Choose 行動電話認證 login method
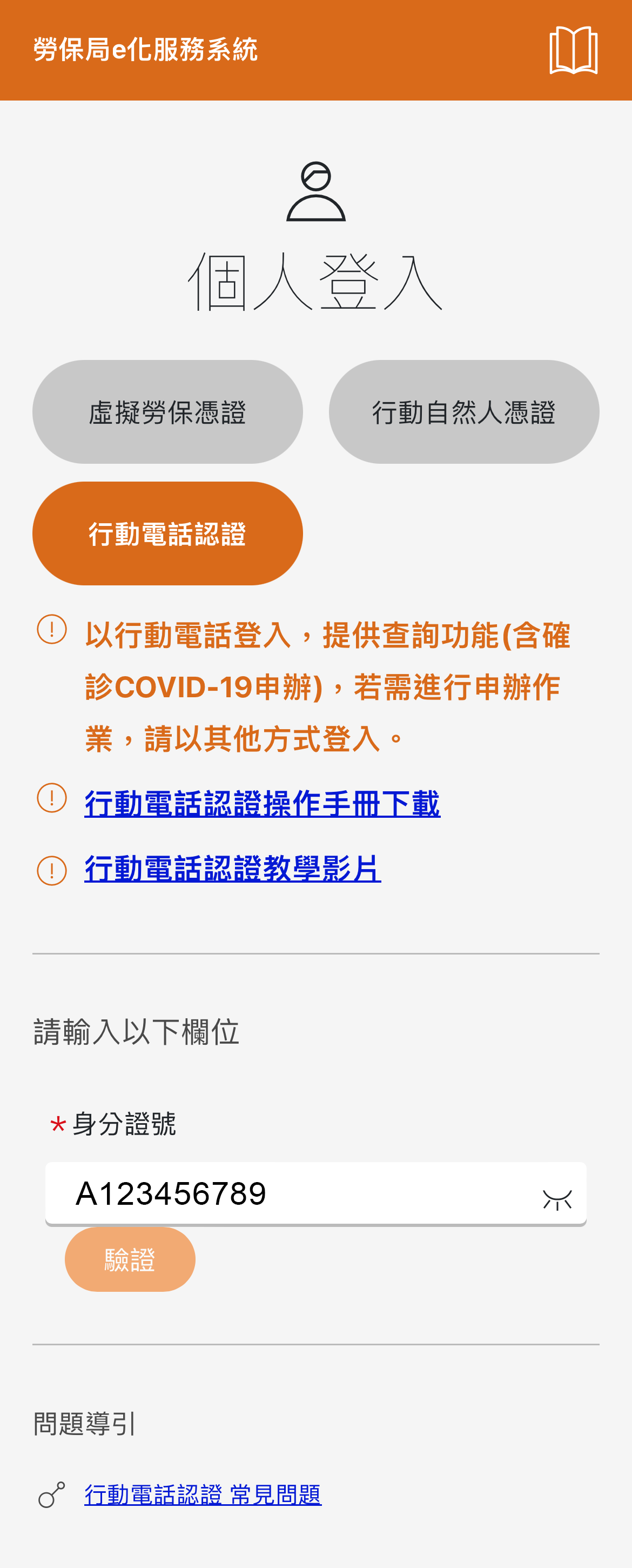 click(x=167, y=534)
